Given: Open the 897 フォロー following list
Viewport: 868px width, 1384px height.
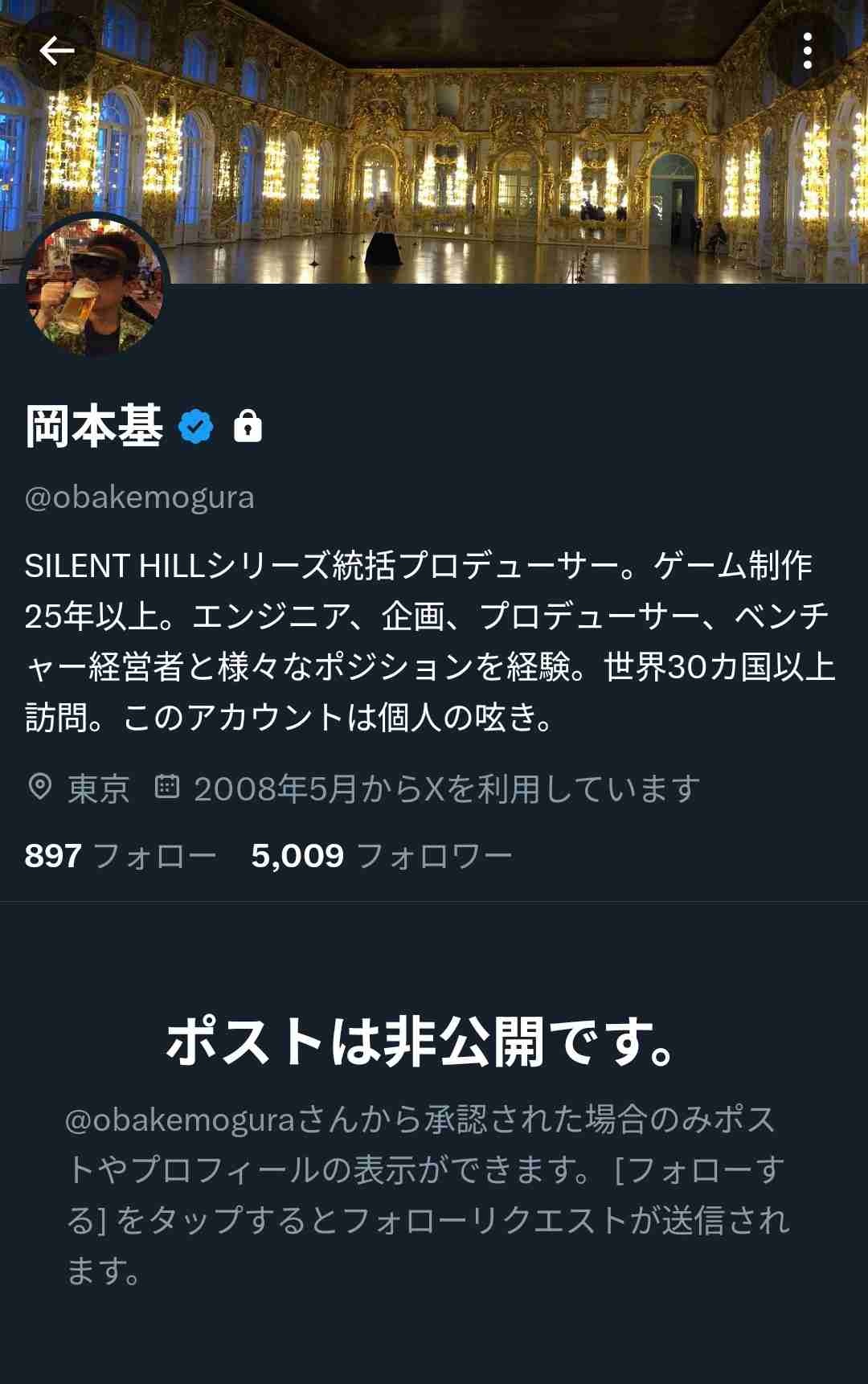Looking at the screenshot, I should (121, 856).
